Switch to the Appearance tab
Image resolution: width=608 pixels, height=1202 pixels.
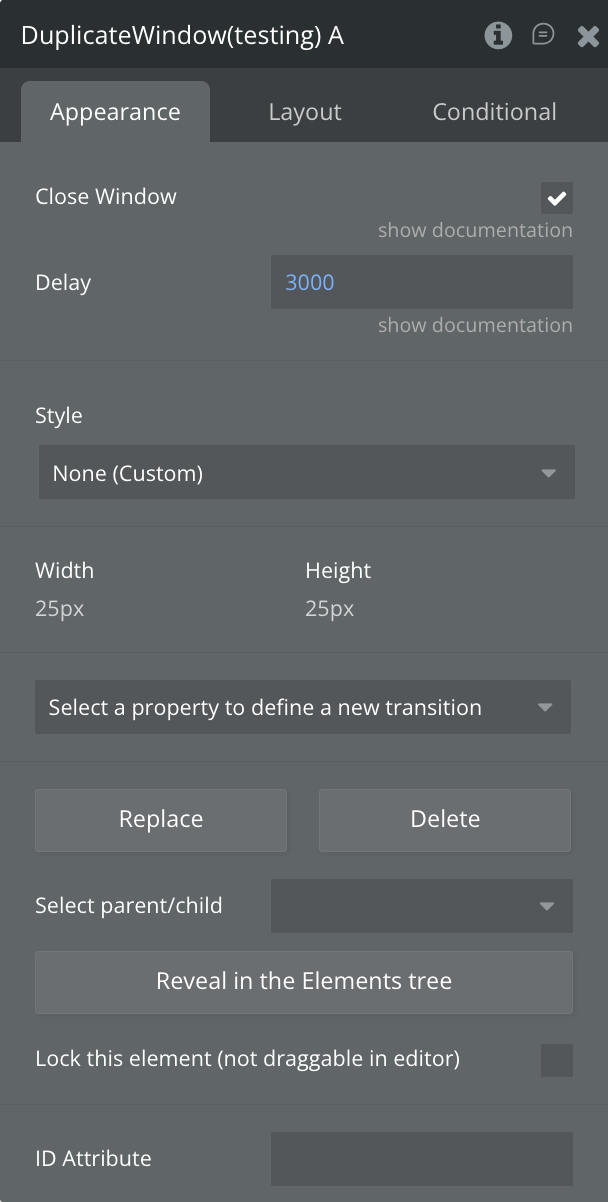pyautogui.click(x=115, y=112)
